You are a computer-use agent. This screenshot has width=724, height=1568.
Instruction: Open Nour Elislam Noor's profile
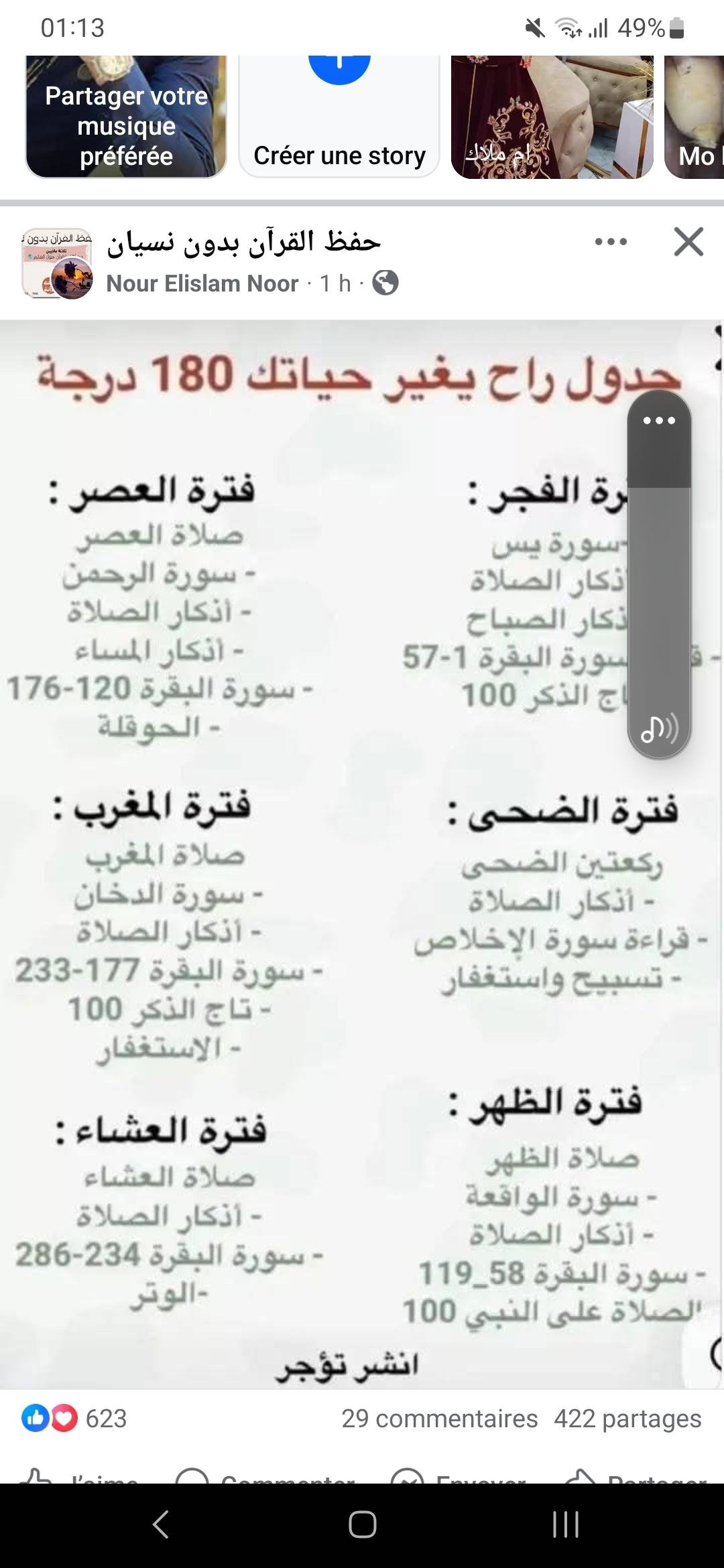click(x=202, y=283)
